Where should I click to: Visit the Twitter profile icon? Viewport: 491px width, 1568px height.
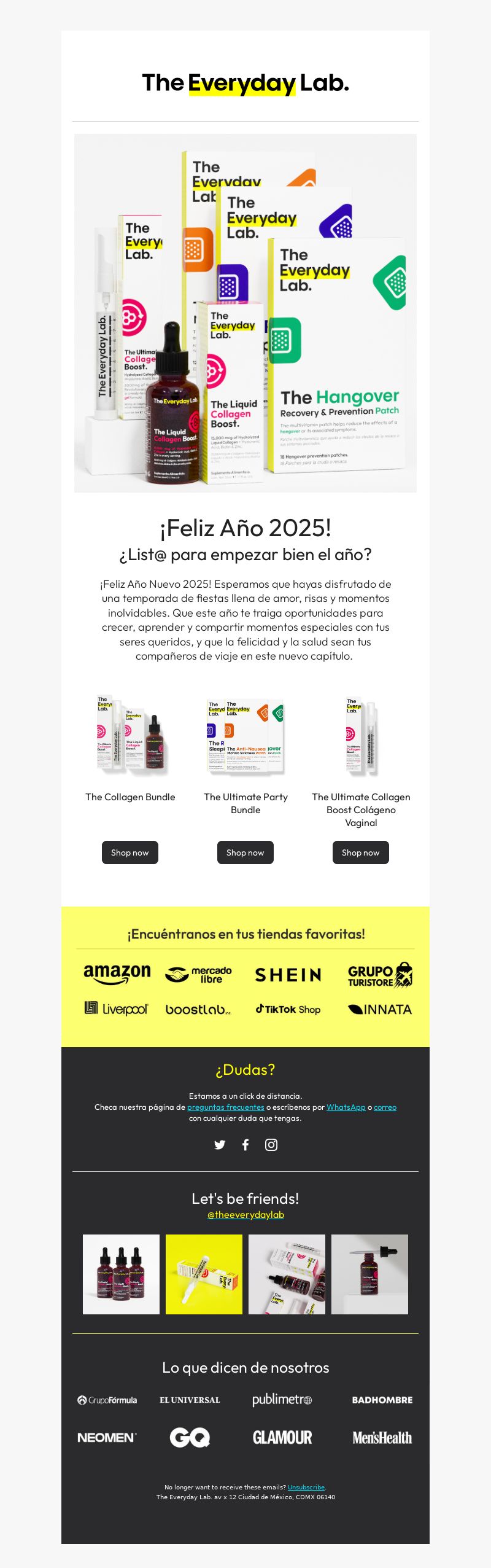(x=220, y=1144)
